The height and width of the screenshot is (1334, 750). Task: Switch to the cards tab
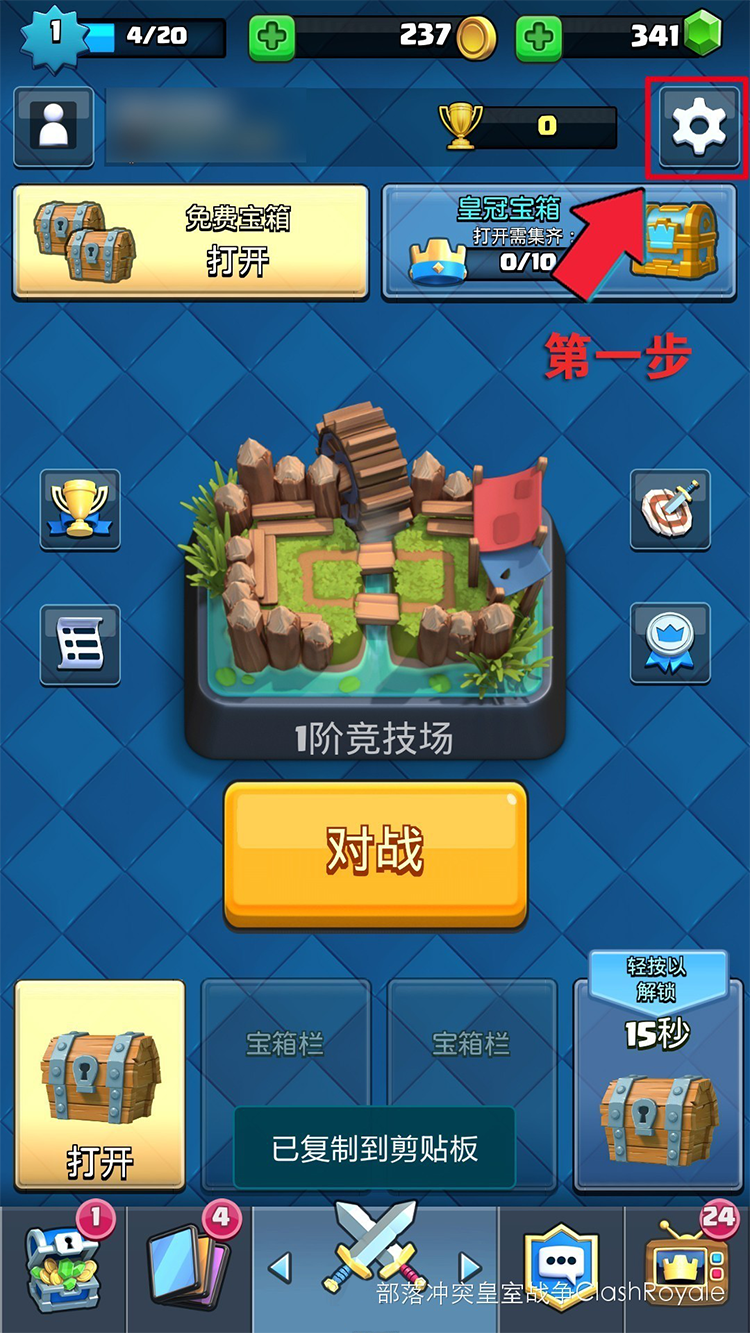pyautogui.click(x=188, y=1268)
